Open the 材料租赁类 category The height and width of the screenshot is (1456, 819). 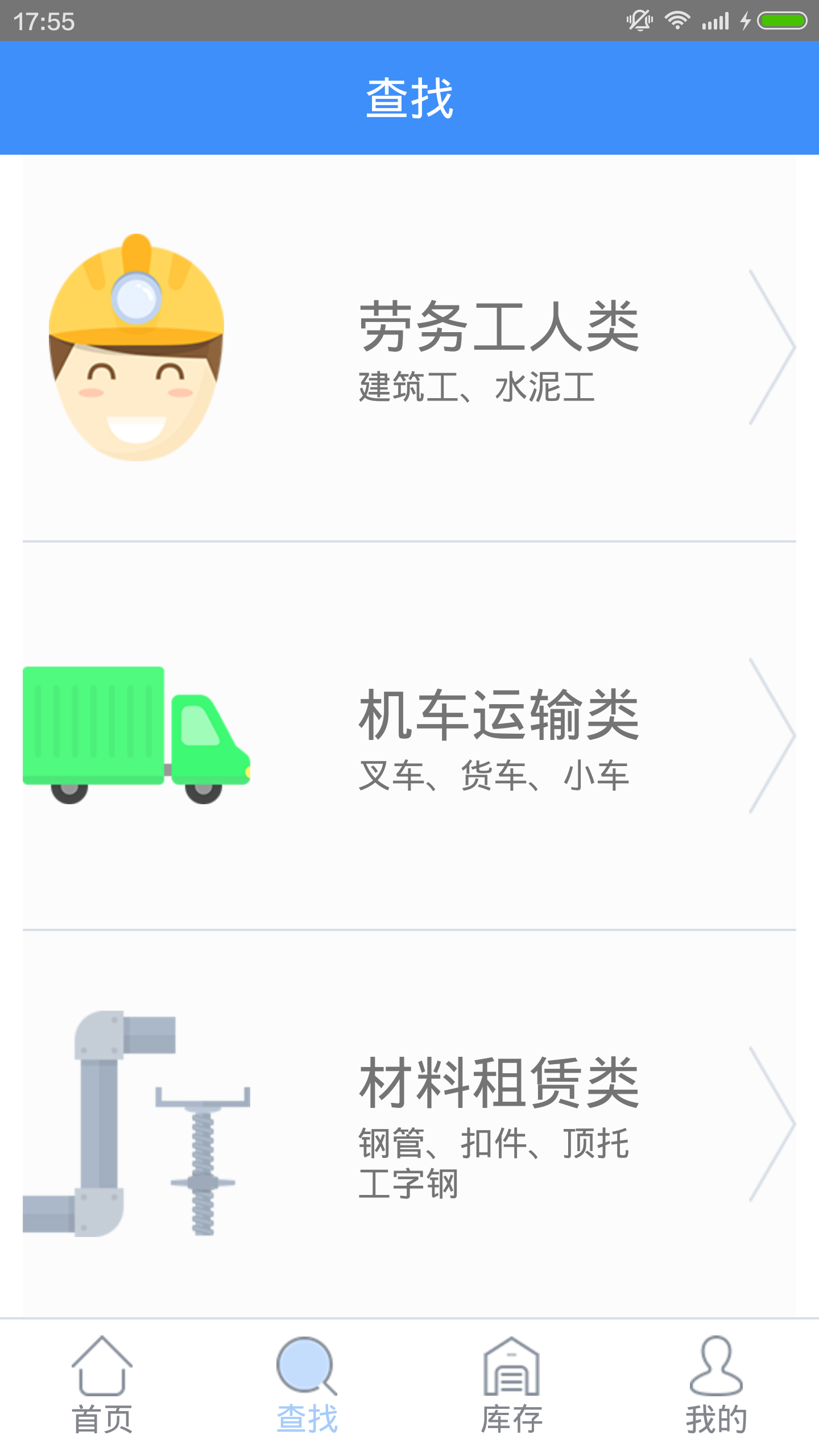(x=409, y=1124)
